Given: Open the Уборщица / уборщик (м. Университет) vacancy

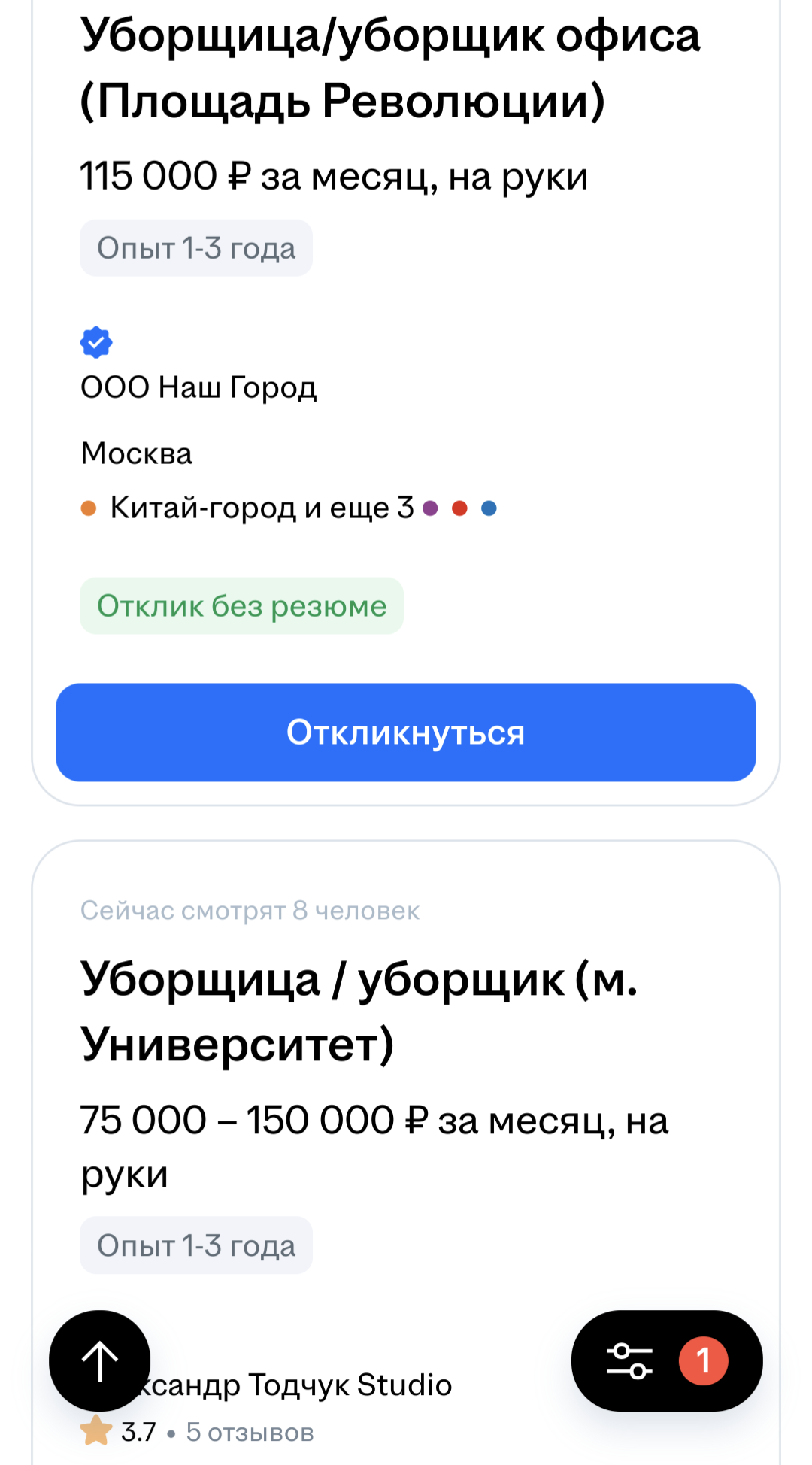Looking at the screenshot, I should click(359, 1012).
